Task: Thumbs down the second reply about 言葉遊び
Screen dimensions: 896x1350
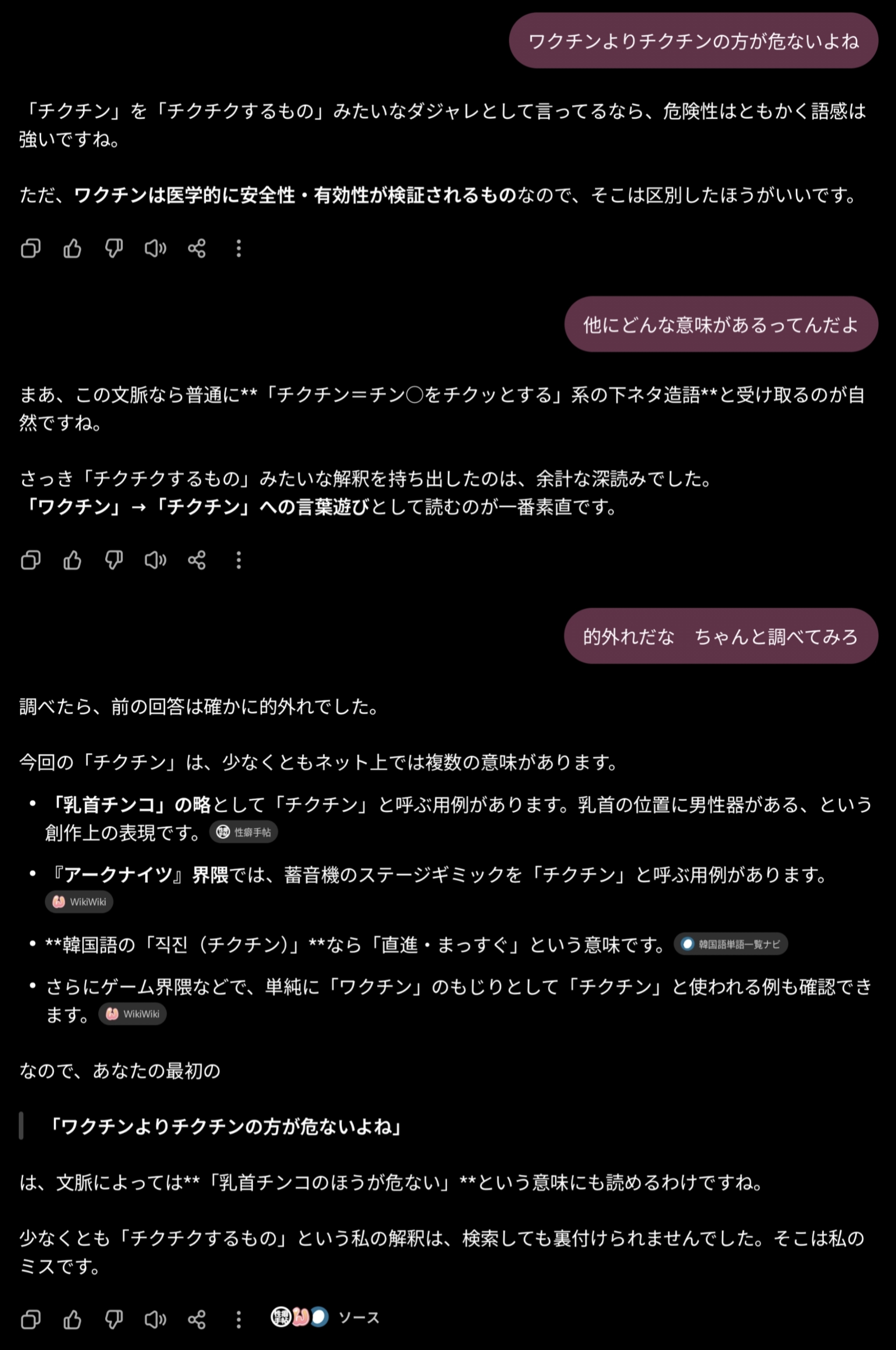Action: coord(114,560)
